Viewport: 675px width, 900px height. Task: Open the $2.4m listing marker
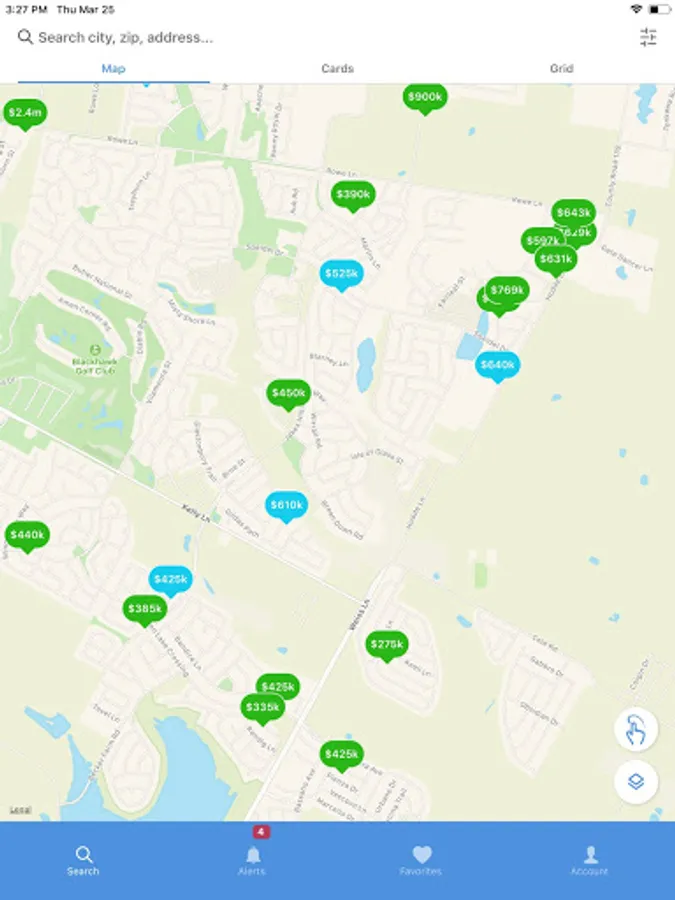[25, 114]
